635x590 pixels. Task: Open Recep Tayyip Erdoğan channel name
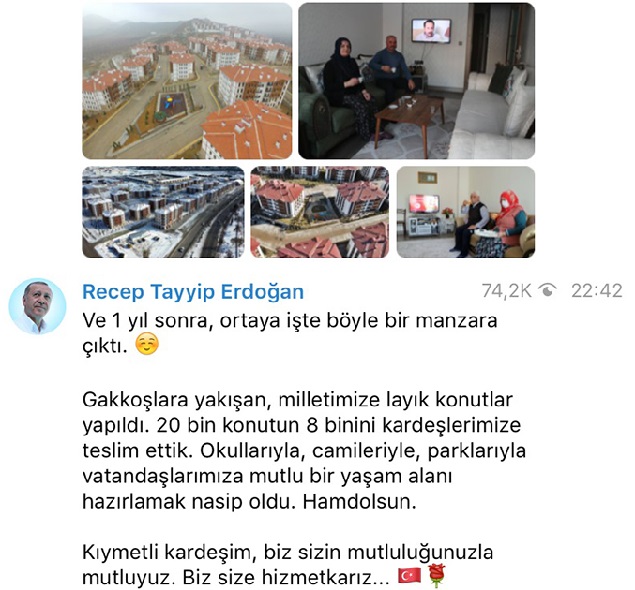pyautogui.click(x=192, y=292)
